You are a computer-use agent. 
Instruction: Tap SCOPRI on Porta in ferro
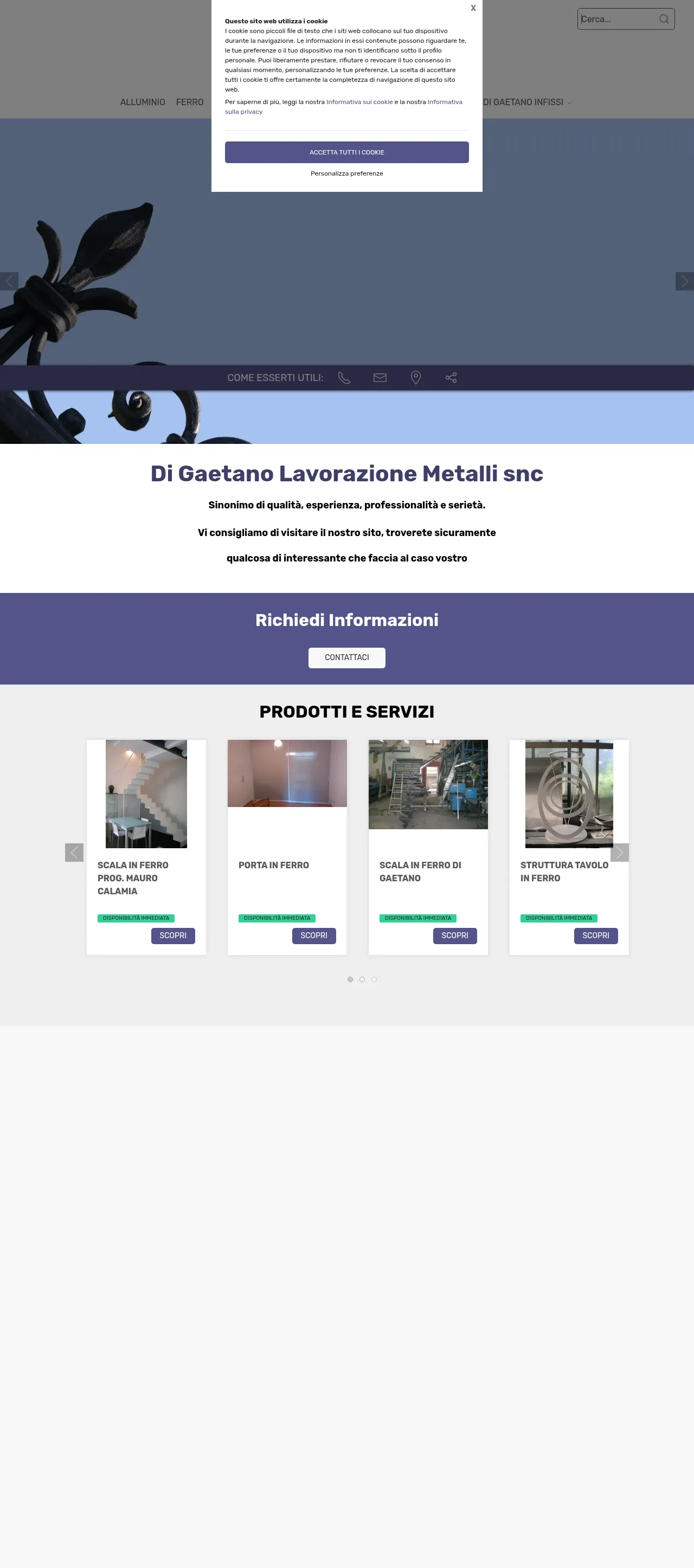click(313, 935)
